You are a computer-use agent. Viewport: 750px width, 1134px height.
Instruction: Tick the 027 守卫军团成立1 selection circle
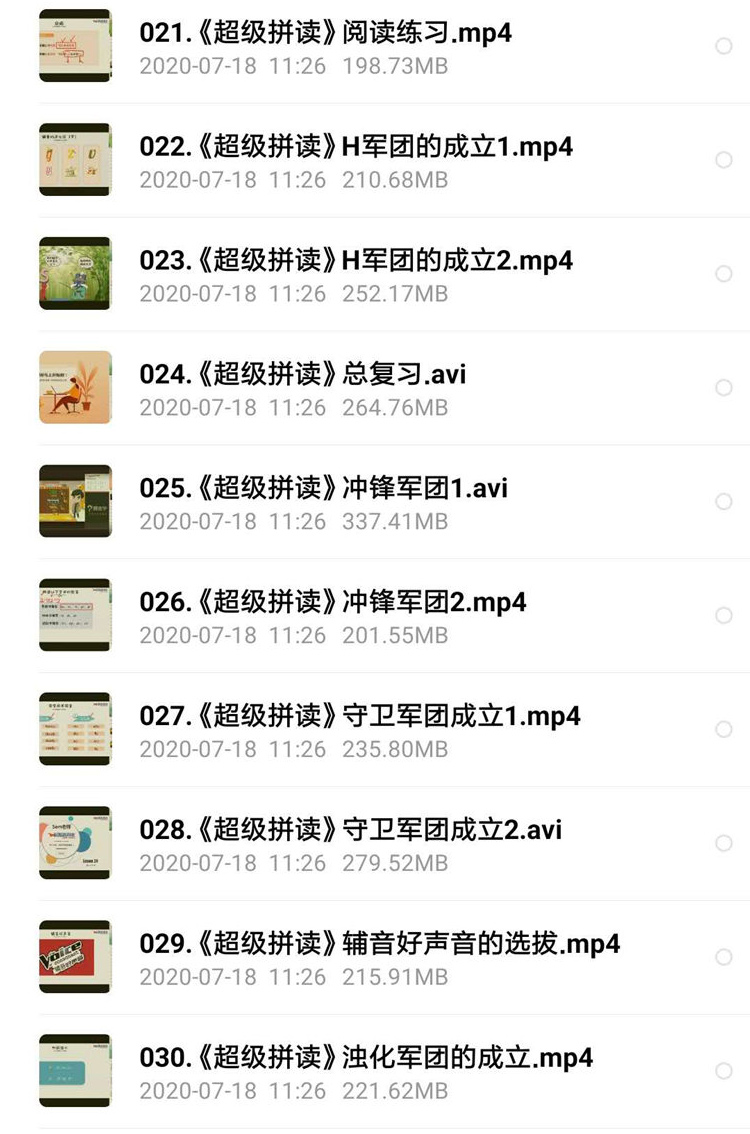(x=724, y=730)
